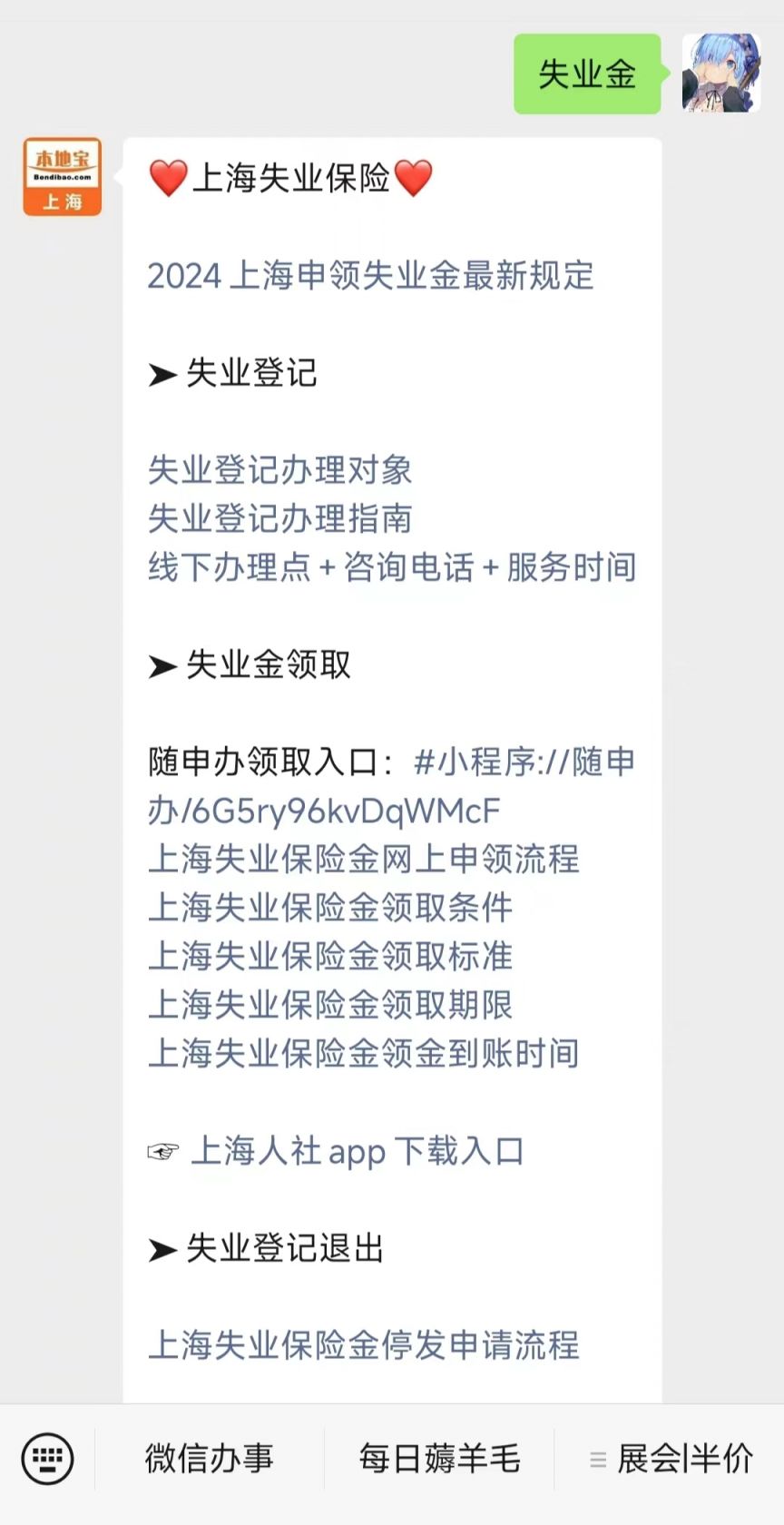Open 上海失业保险金网上申领流程
This screenshot has height=1525, width=784.
pyautogui.click(x=363, y=859)
